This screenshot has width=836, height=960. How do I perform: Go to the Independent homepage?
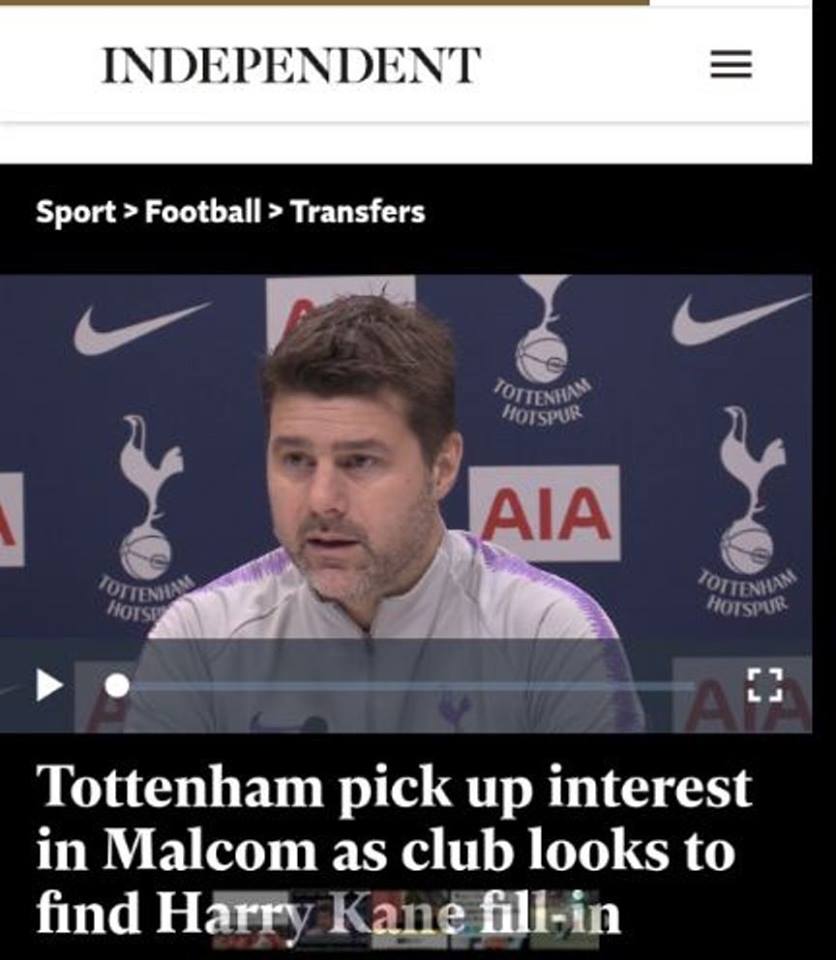click(291, 66)
